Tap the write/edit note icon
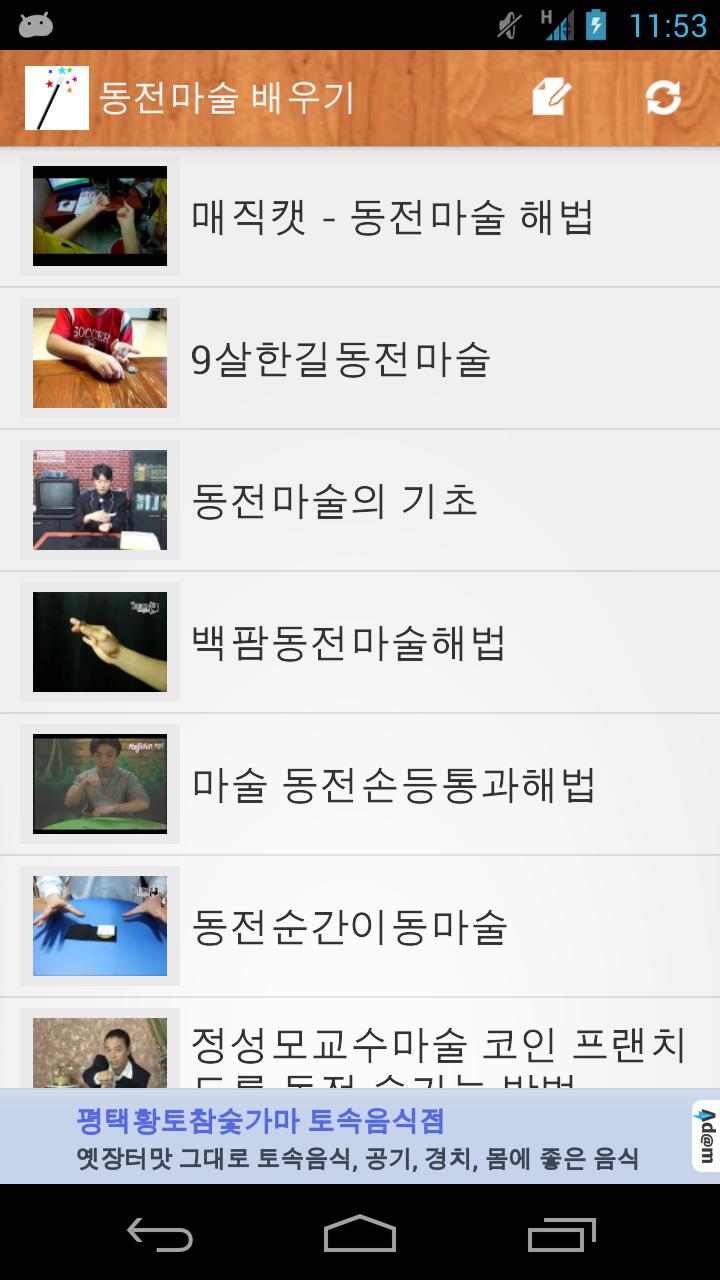The image size is (720, 1280). click(x=551, y=97)
